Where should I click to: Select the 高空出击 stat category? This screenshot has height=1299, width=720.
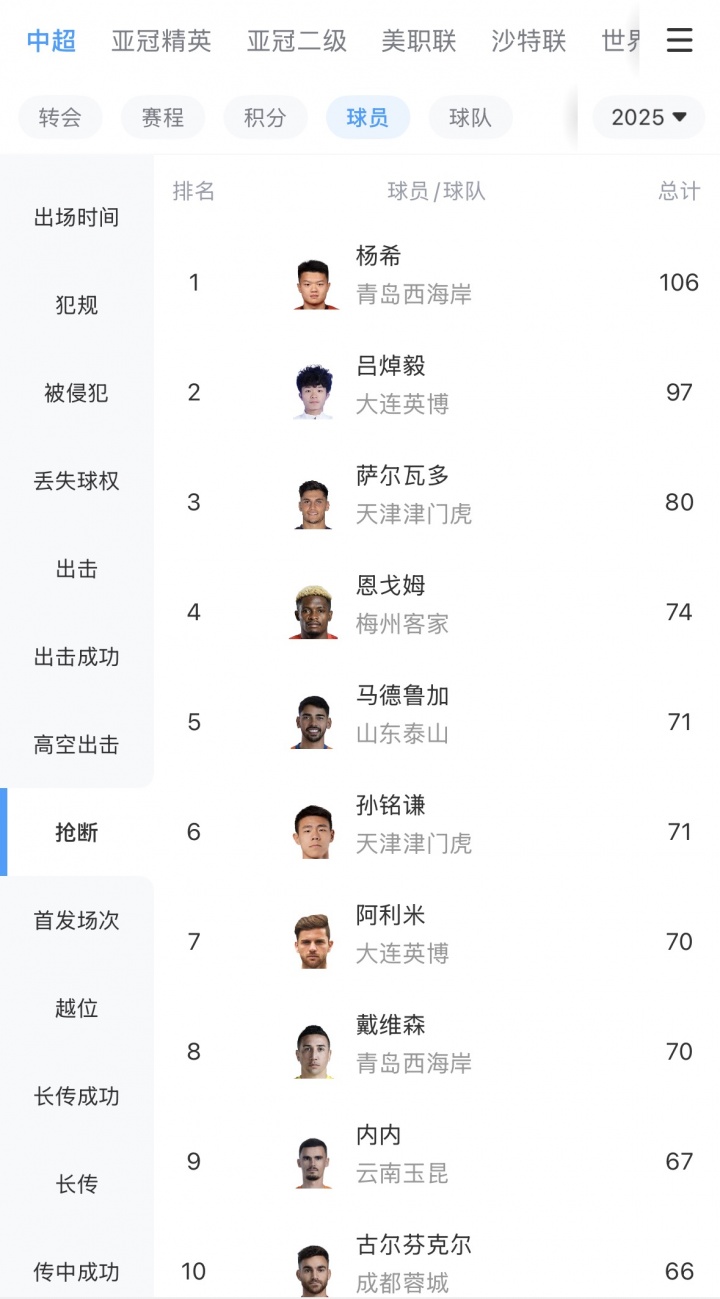pos(77,745)
